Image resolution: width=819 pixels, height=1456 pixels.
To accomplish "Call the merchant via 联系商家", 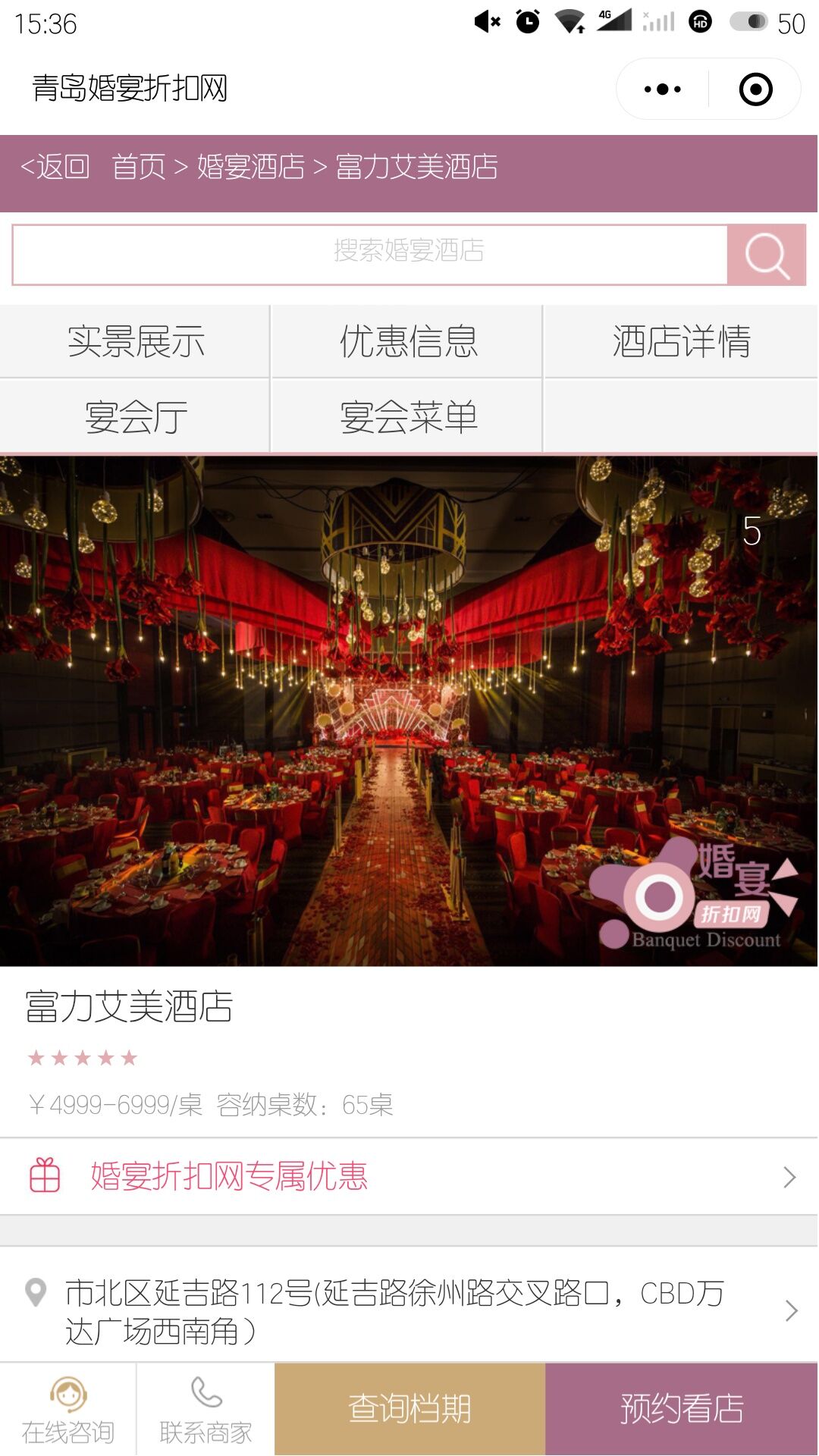I will [x=206, y=1410].
